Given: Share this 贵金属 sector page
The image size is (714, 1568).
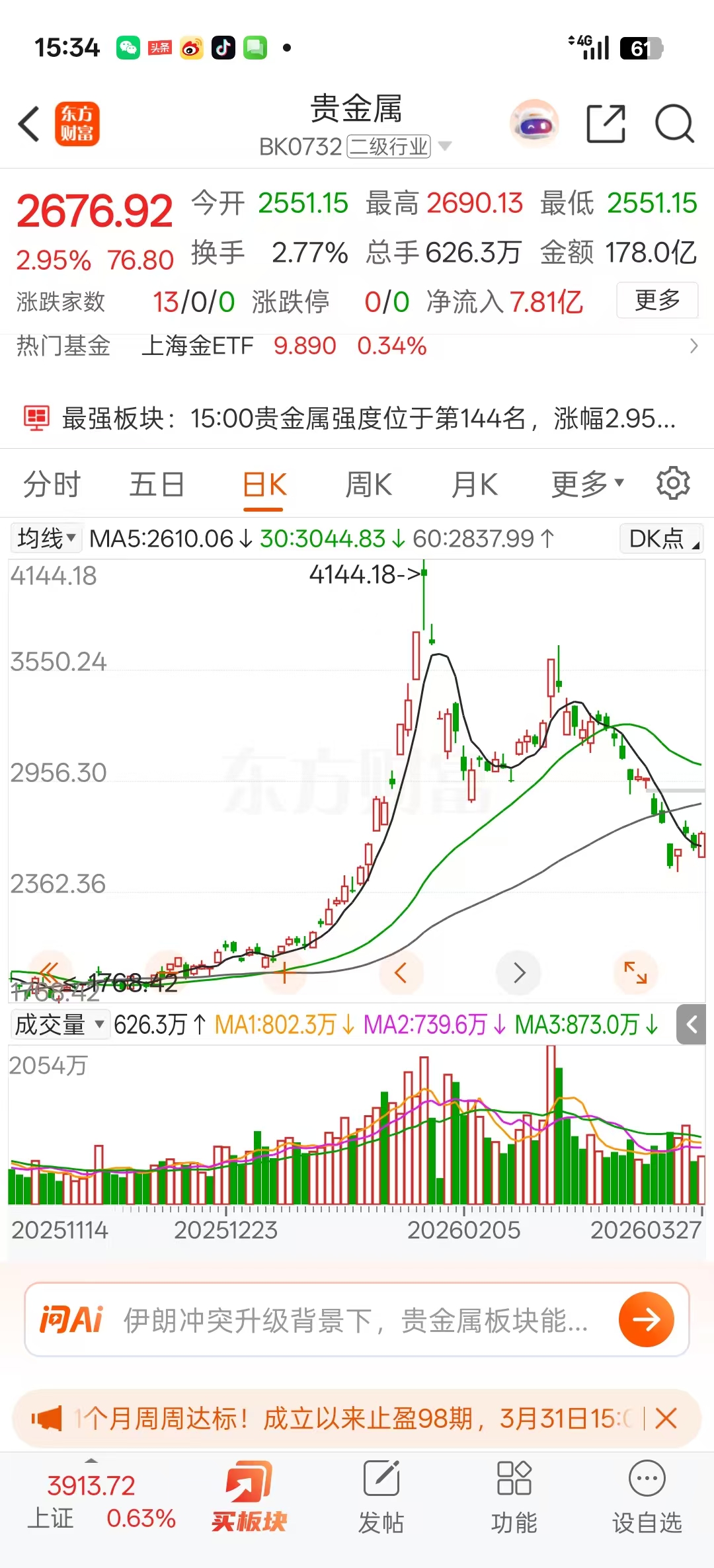Looking at the screenshot, I should 606,124.
